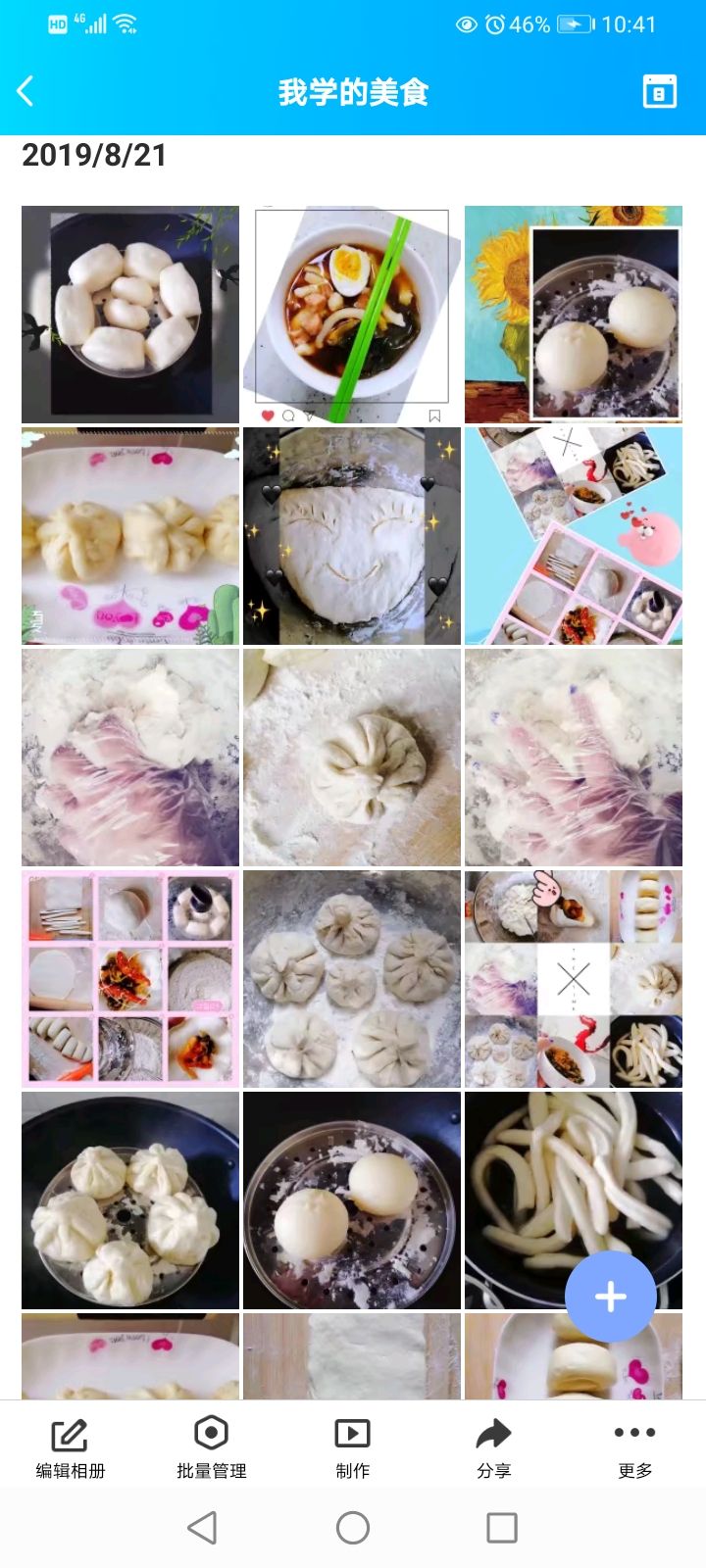Open the pink-bordered nine-grid collage
The width and height of the screenshot is (706, 1568).
tap(130, 979)
